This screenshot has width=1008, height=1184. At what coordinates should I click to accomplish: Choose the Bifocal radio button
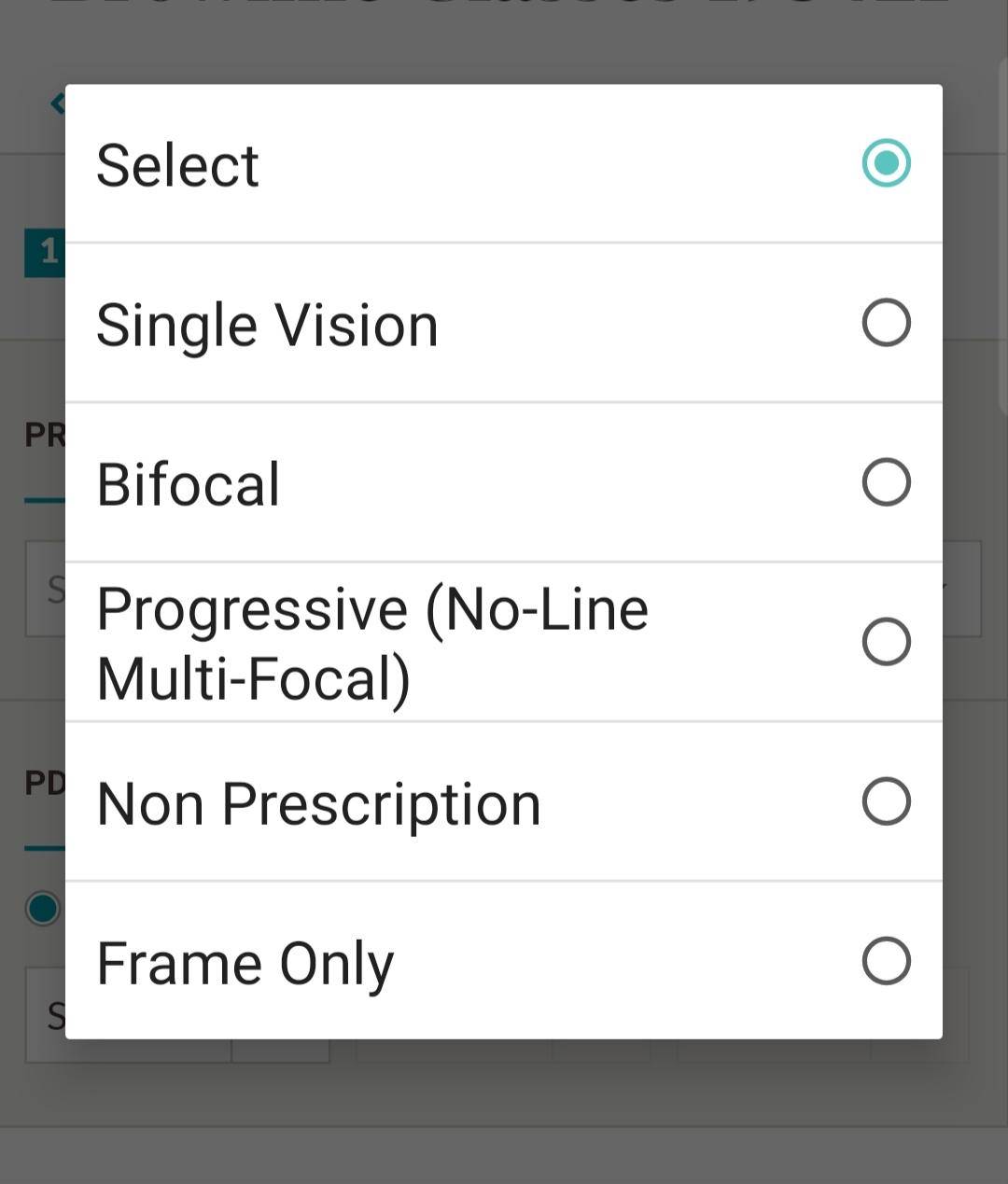tap(886, 482)
